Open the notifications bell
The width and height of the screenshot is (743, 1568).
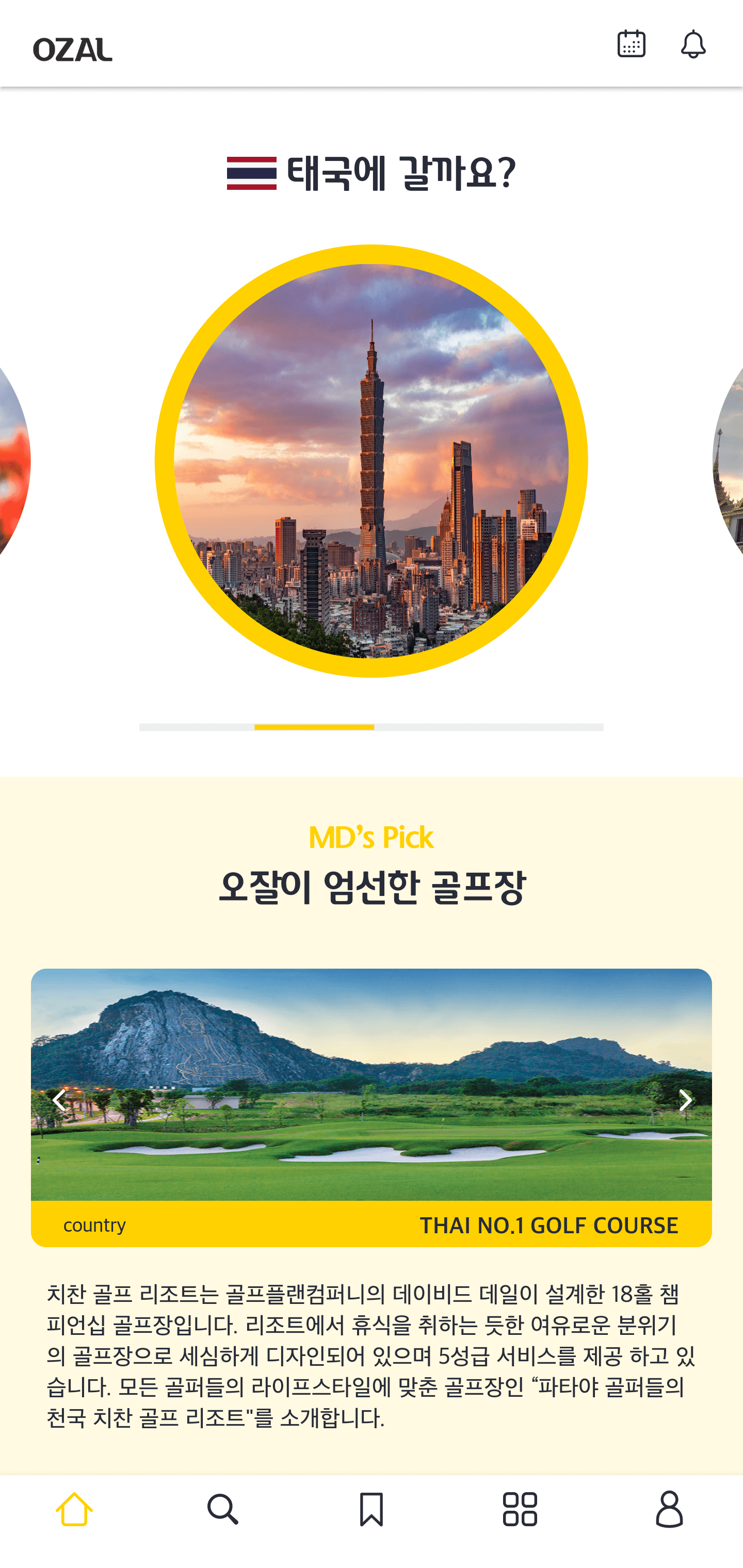pos(693,44)
